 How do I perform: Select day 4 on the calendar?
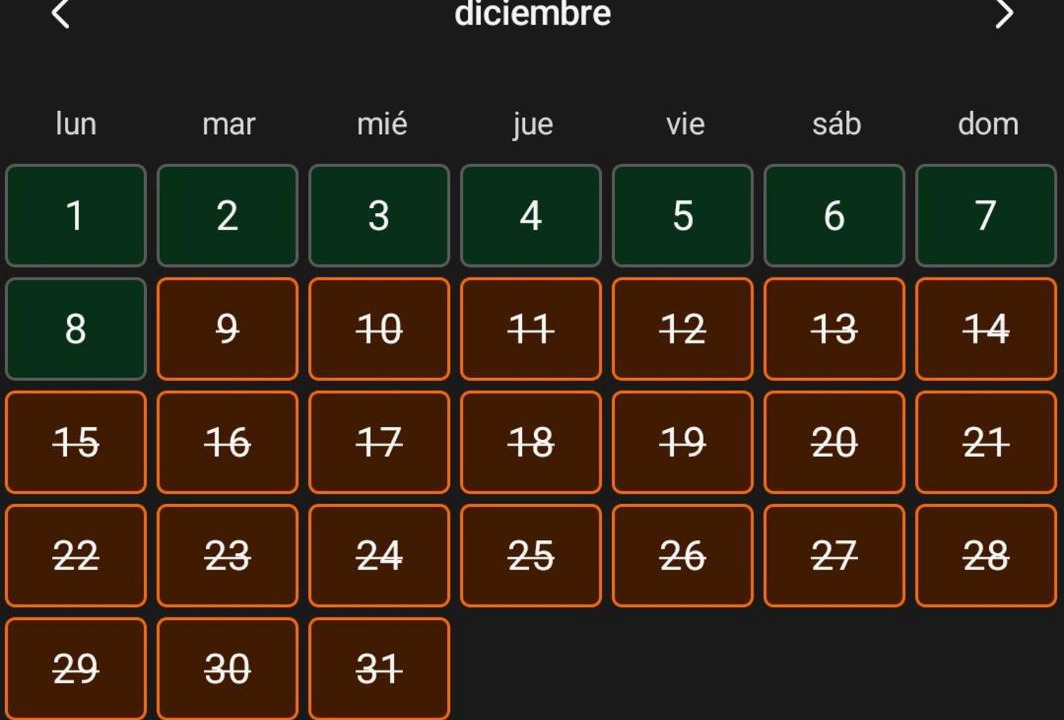531,216
